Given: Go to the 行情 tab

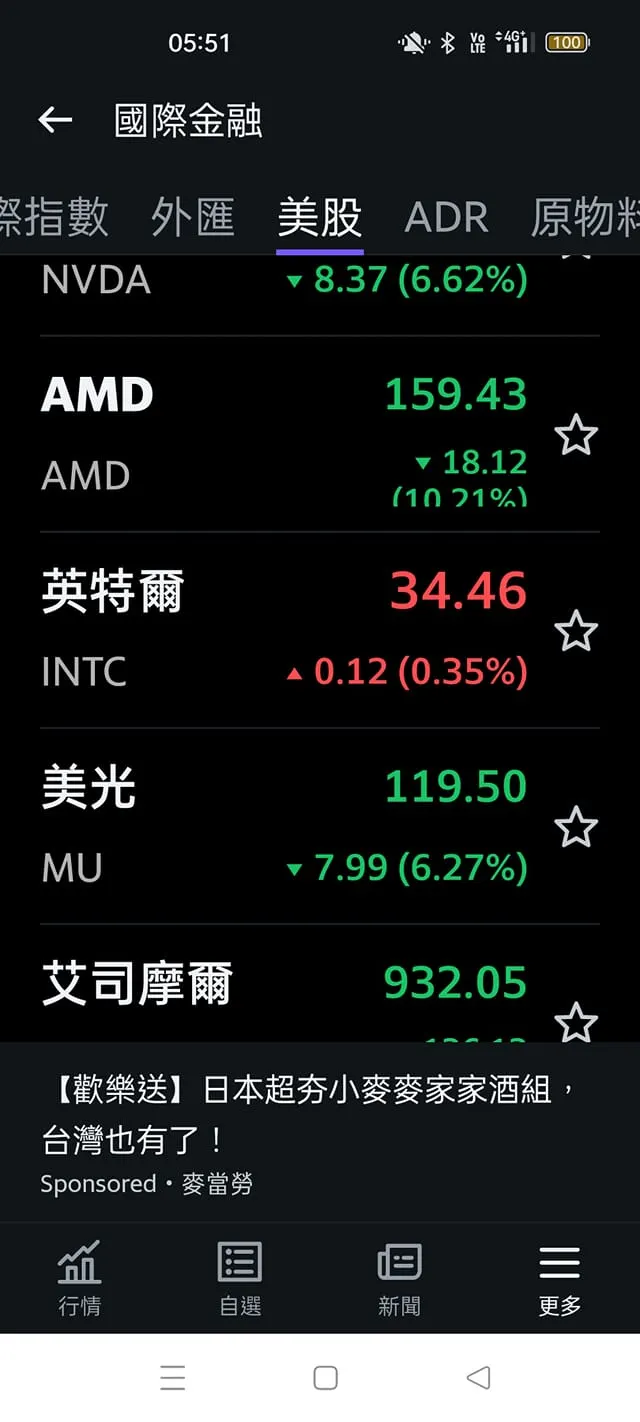Looking at the screenshot, I should point(80,1277).
